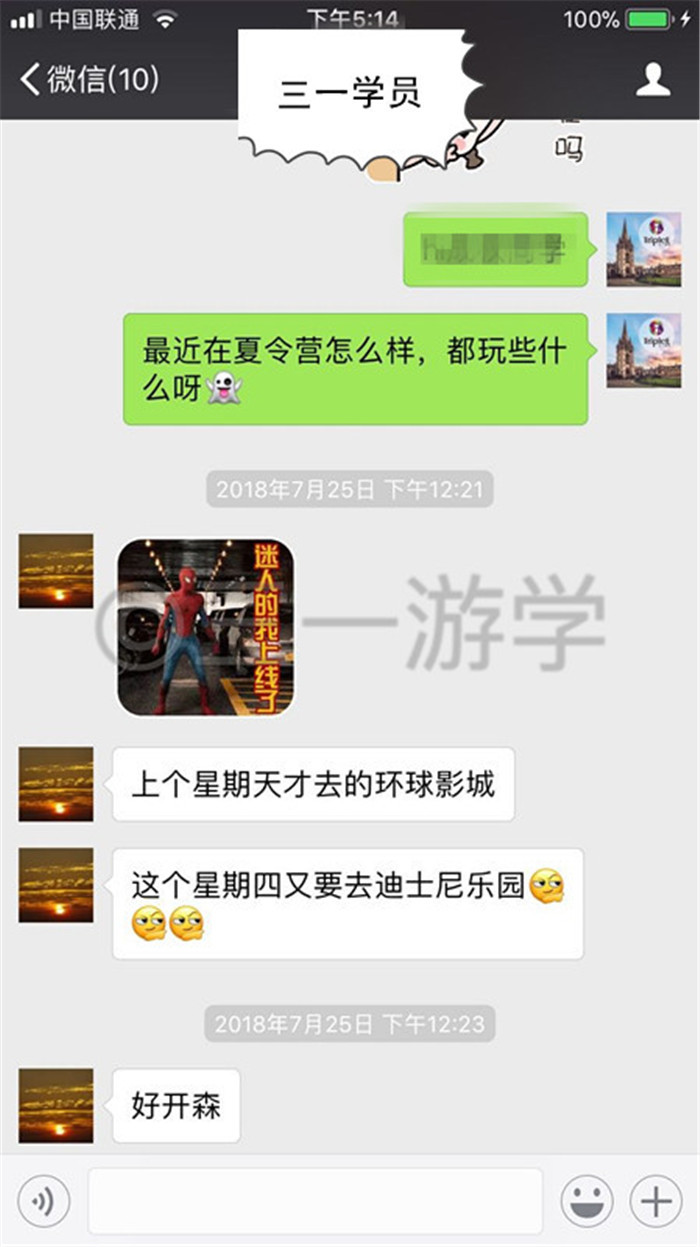Open the chat info profile icon
This screenshot has width=700, height=1247.
coord(653,79)
